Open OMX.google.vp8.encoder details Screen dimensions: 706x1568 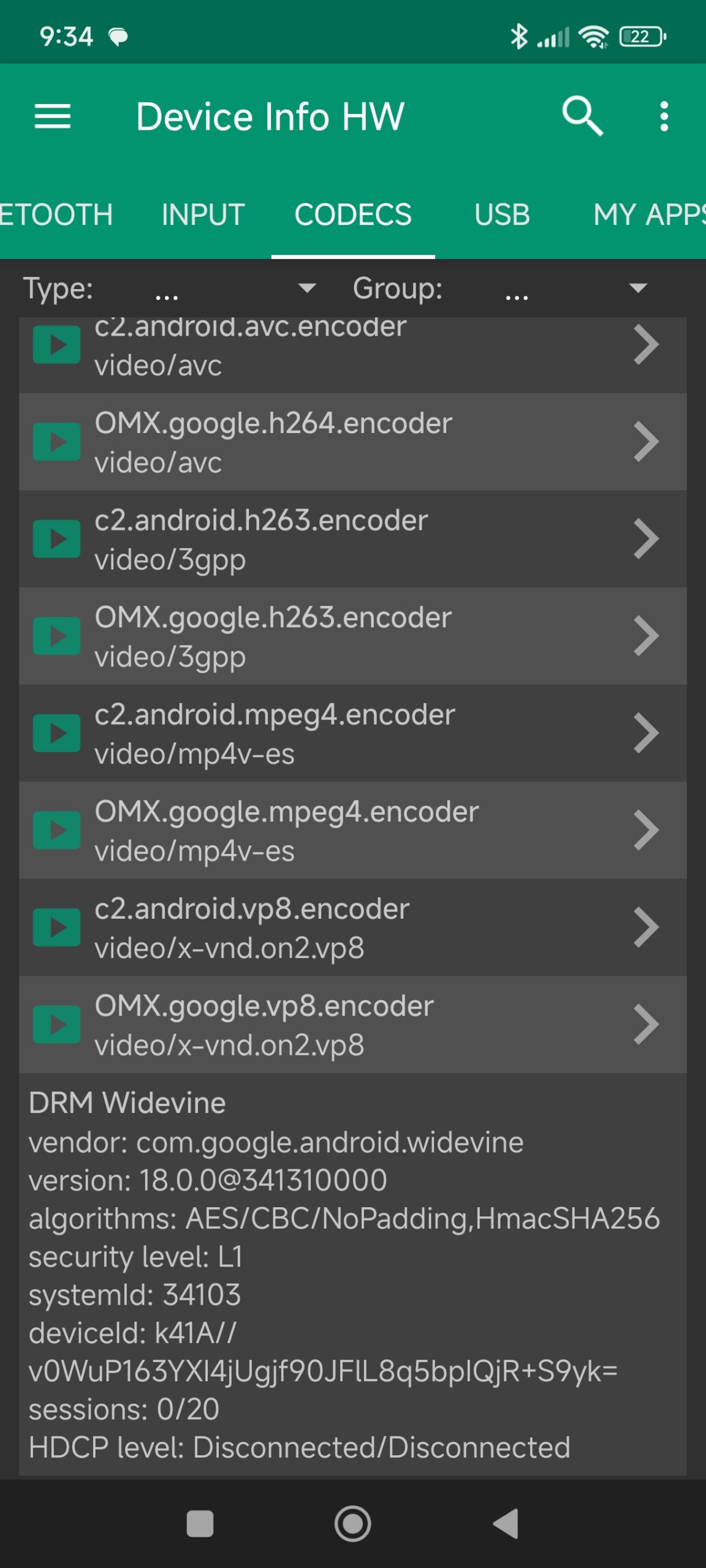[x=352, y=1024]
